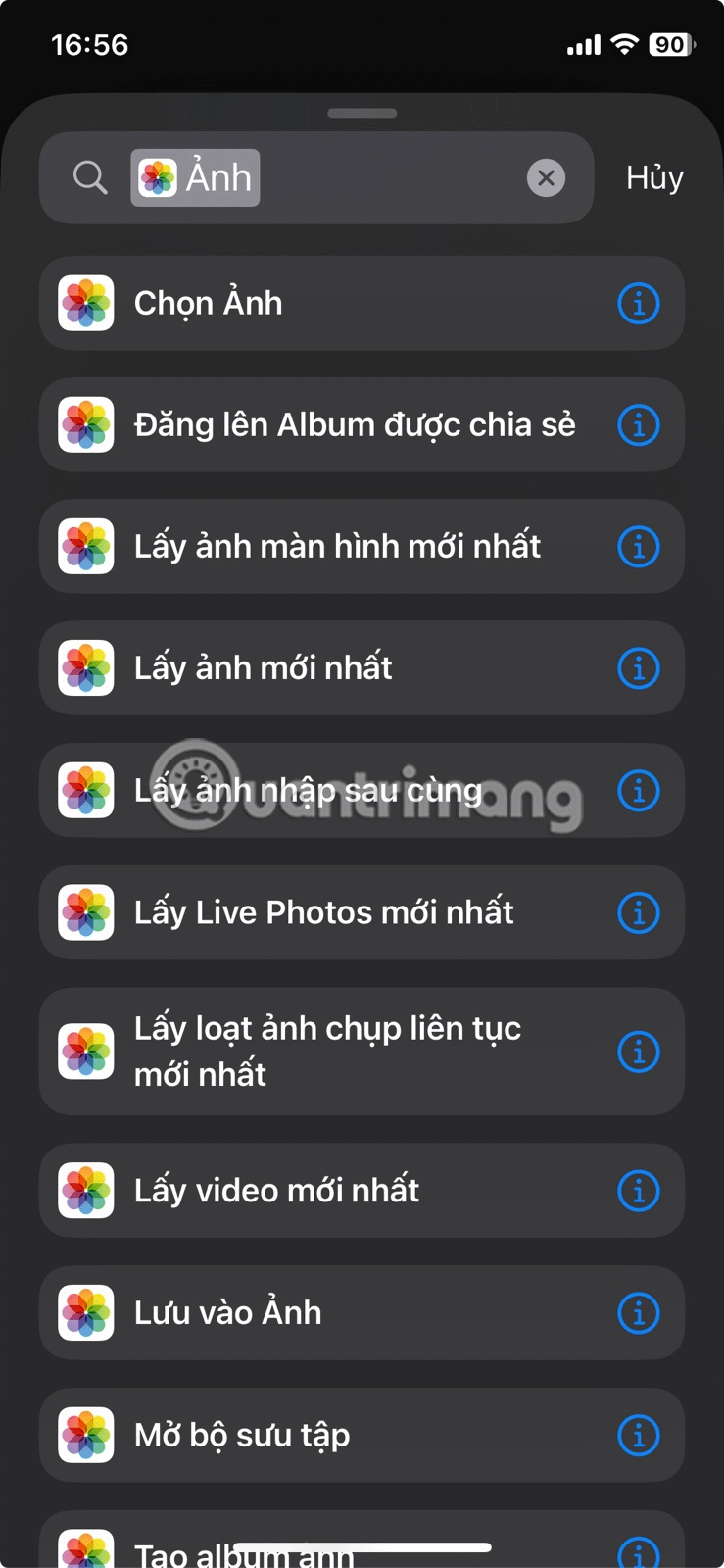This screenshot has width=724, height=1568.
Task: Info button for Lấy ảnh nhập sau cùng
Action: point(639,791)
